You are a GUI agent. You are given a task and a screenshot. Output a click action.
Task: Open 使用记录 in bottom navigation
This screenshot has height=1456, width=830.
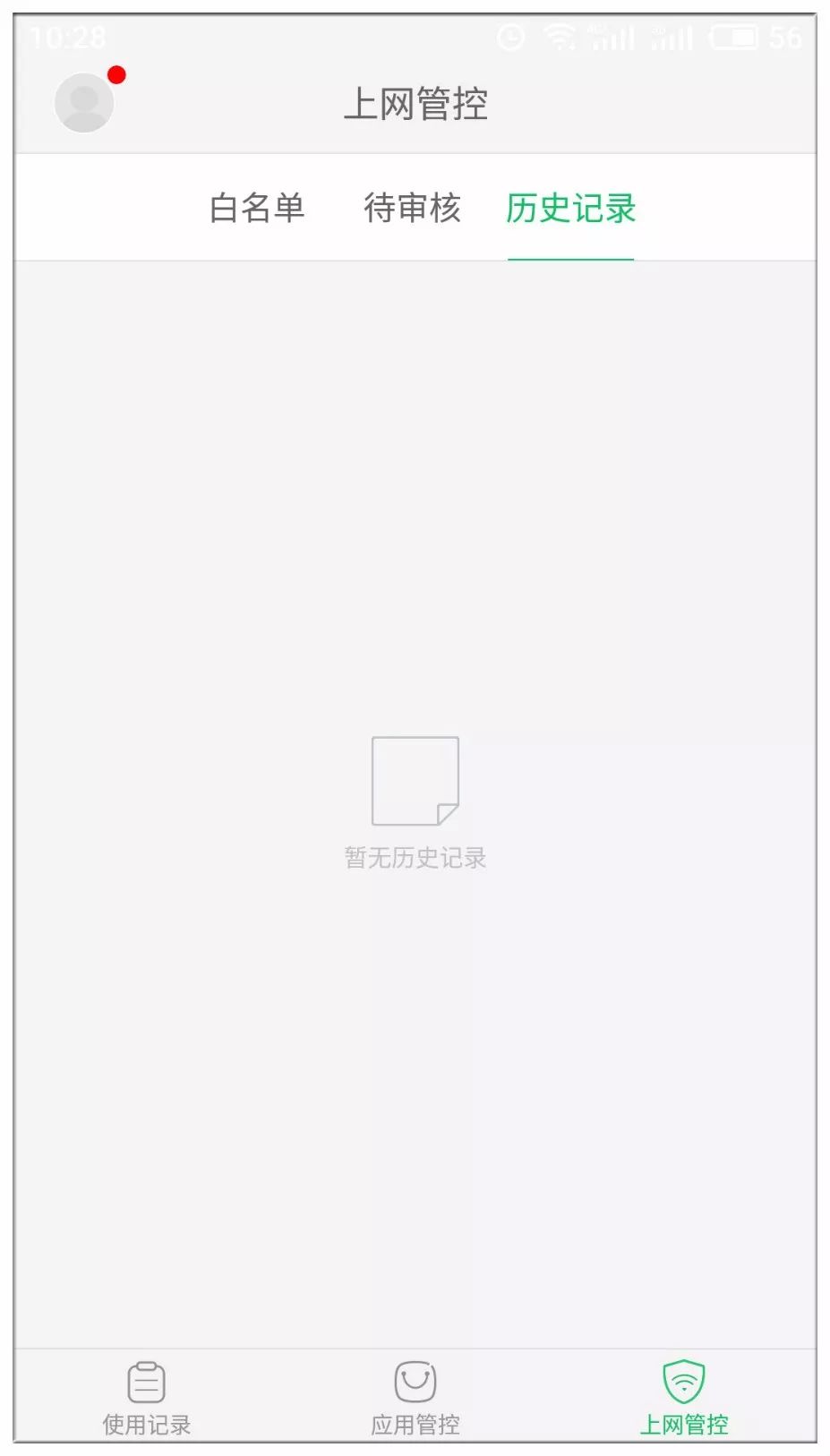147,1397
